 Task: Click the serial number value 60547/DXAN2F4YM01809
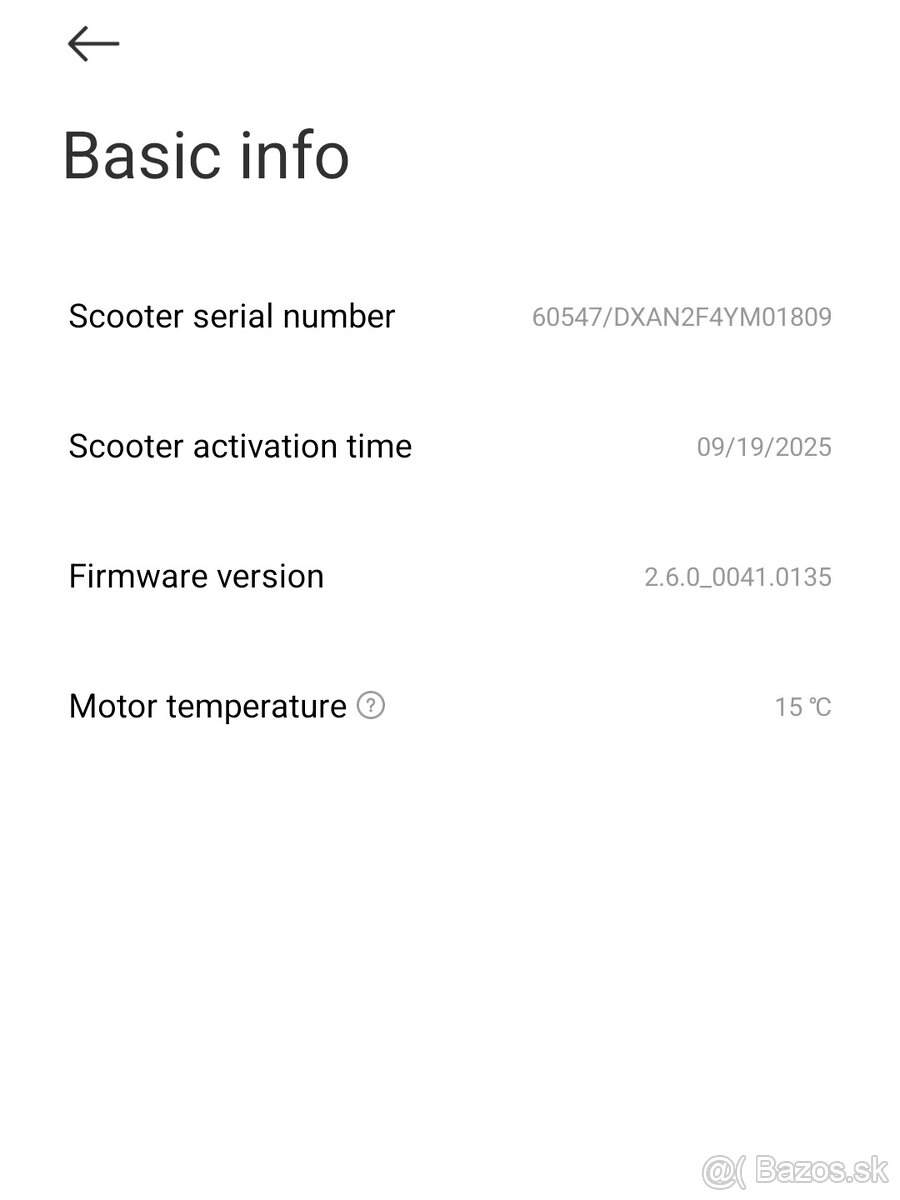tap(682, 316)
